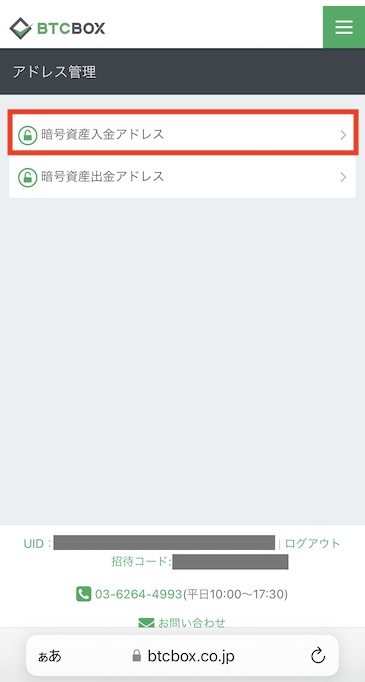365x682 pixels.
Task: Open 暗号資産出金アドレス row
Action: coord(182,177)
